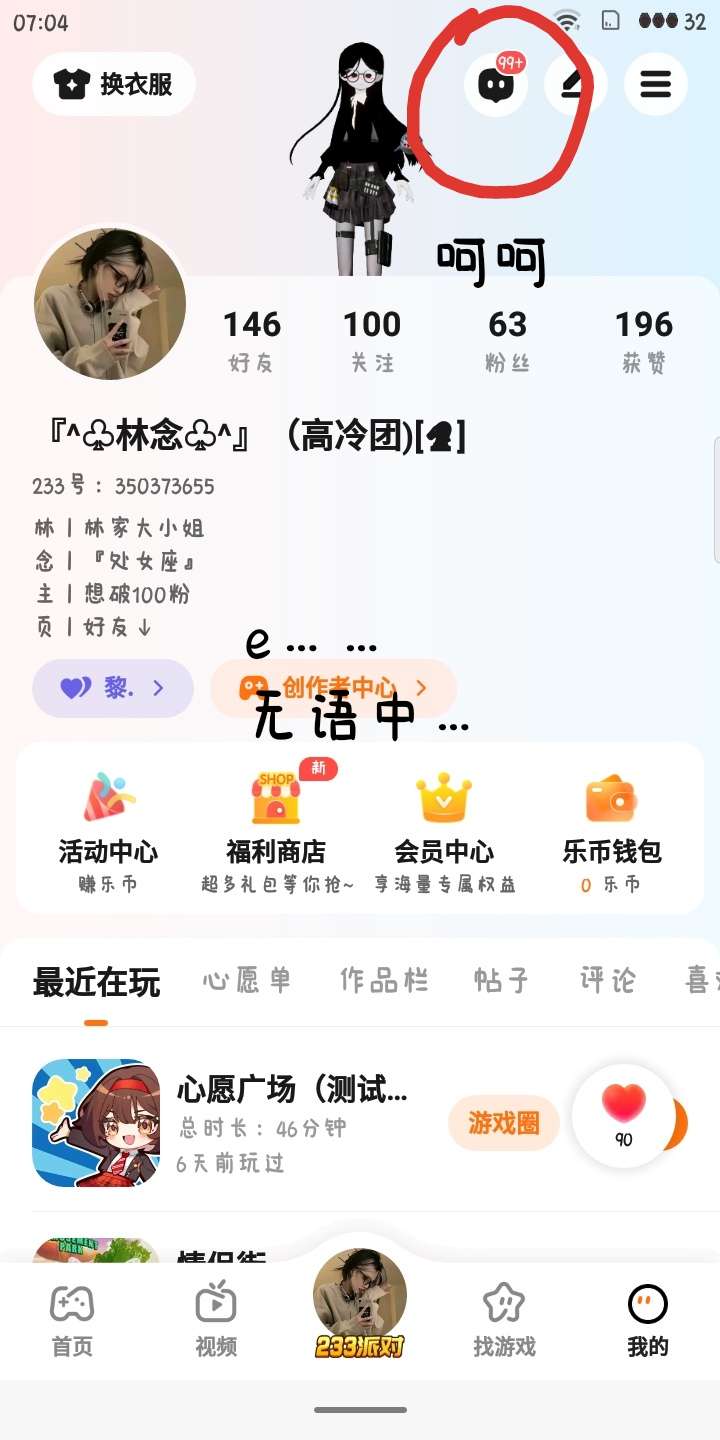This screenshot has height=1440, width=720.
Task: Open the hamburger menu
Action: [x=655, y=84]
